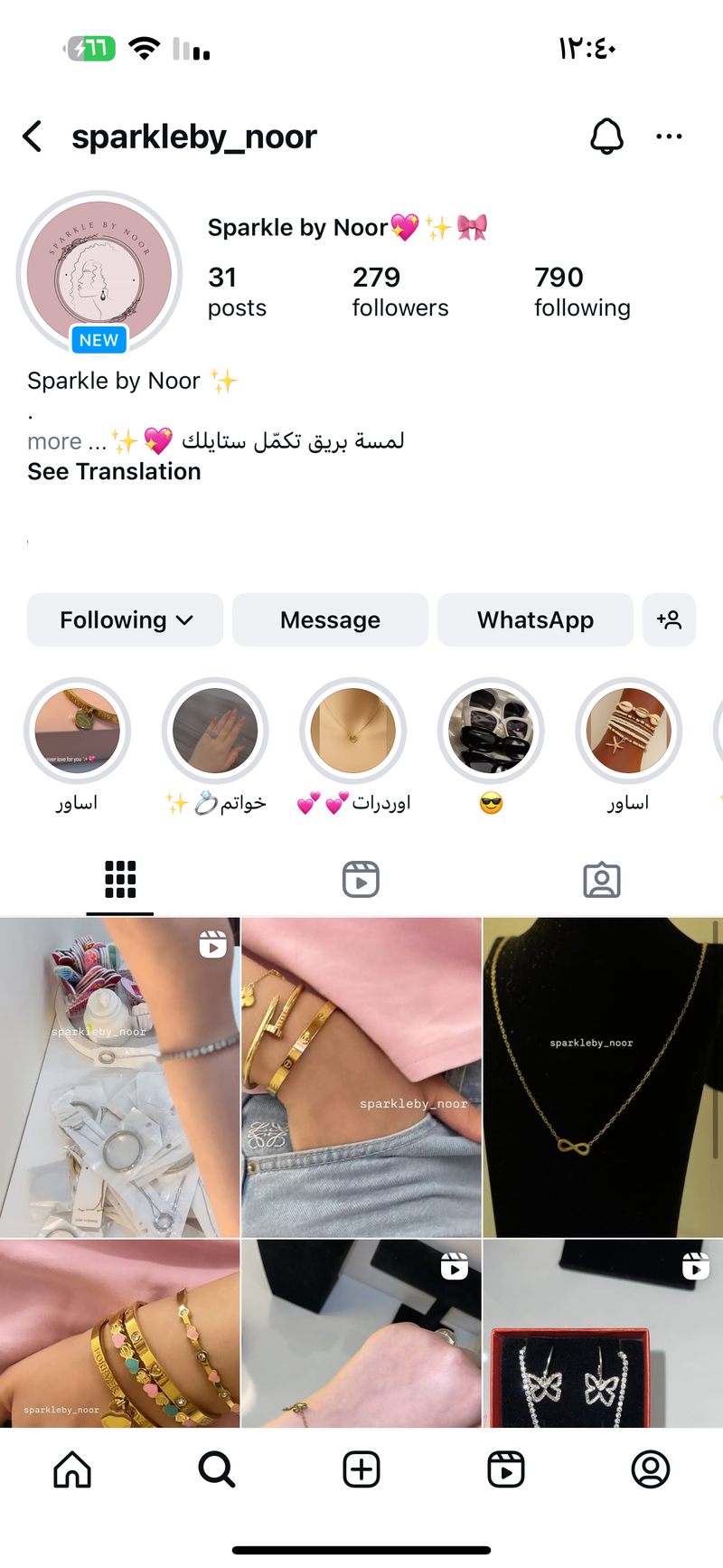Viewport: 723px width, 1568px height.
Task: Open the اوردرات orders story highlight
Action: point(352,731)
